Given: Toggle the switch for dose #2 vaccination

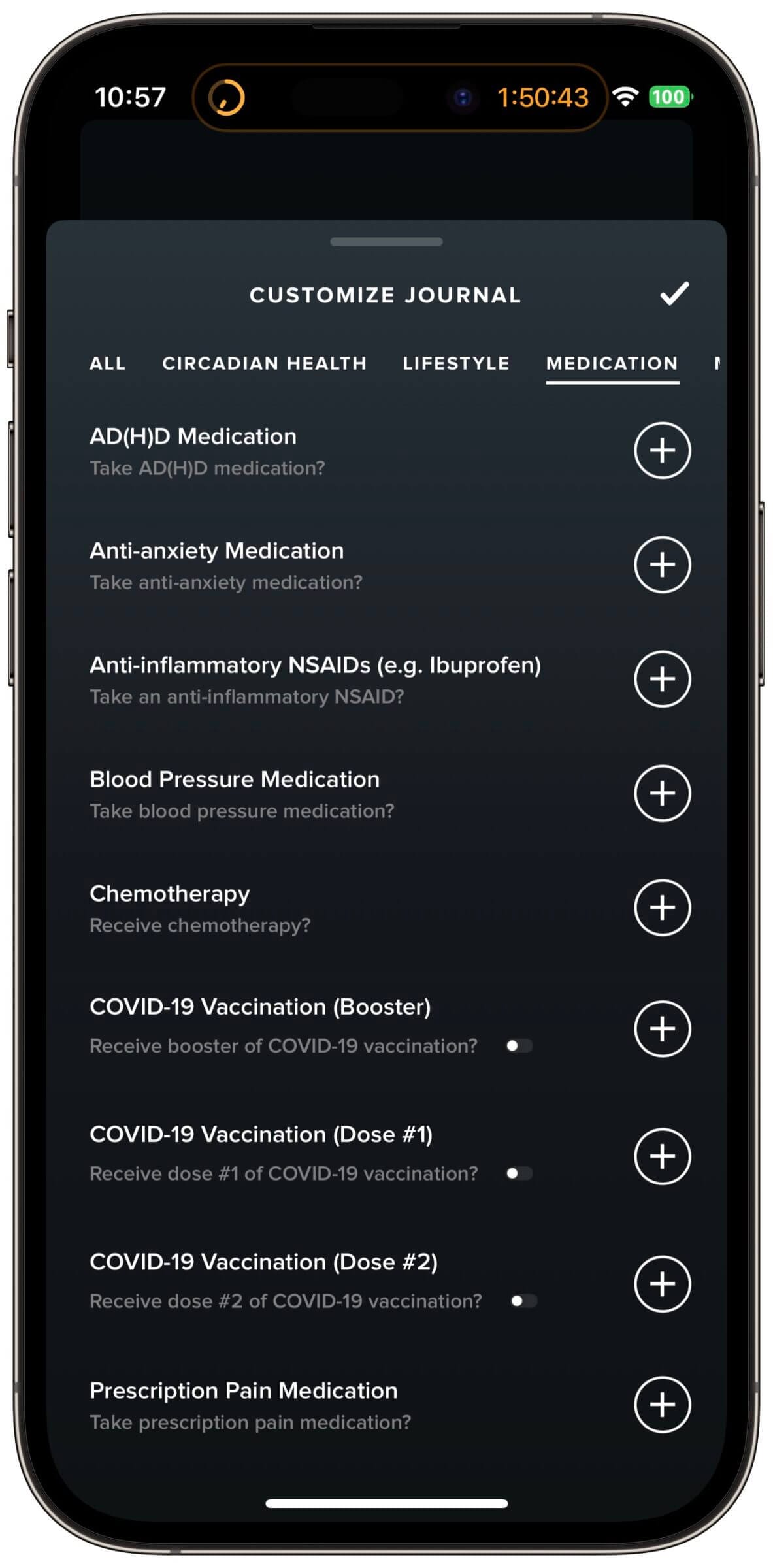Looking at the screenshot, I should (x=524, y=1301).
